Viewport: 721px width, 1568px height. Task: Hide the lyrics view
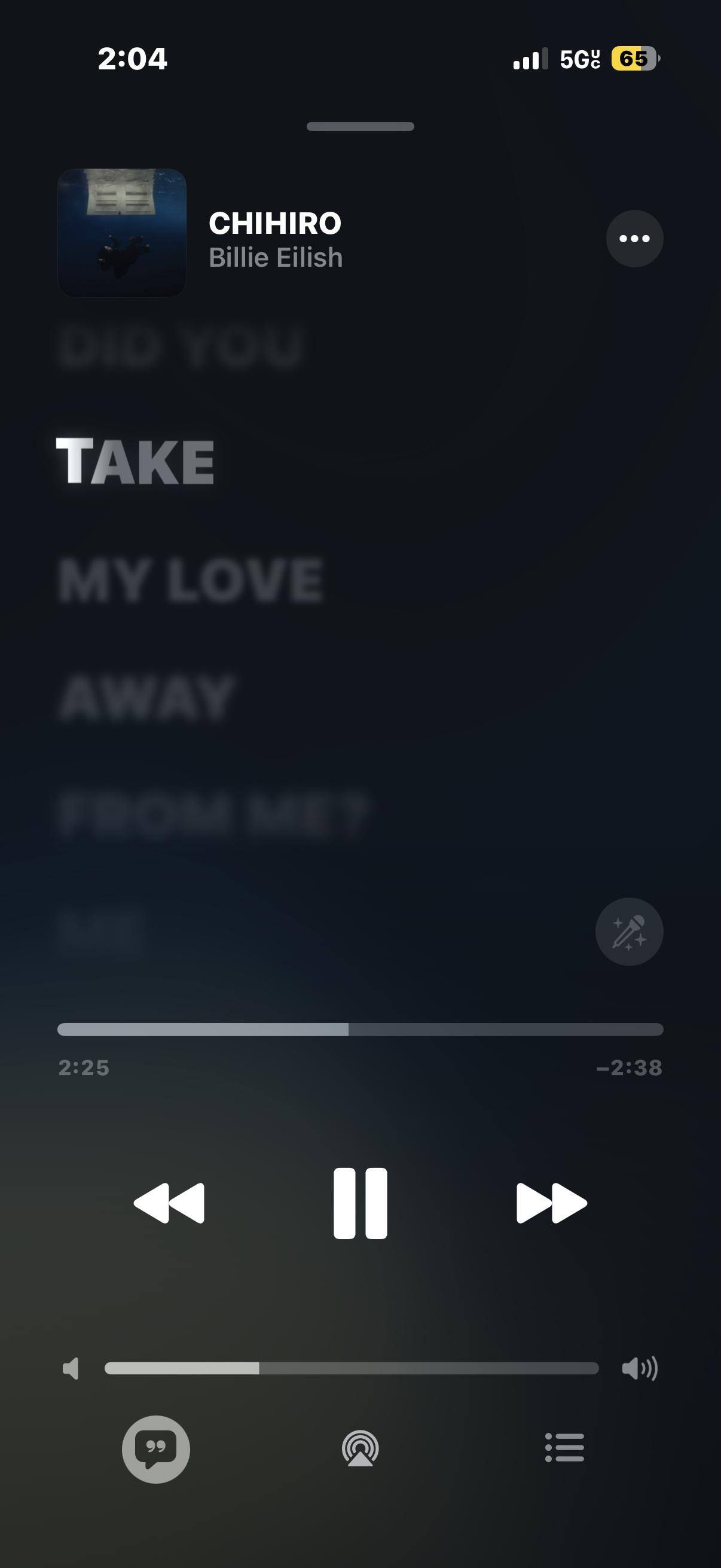click(156, 1448)
